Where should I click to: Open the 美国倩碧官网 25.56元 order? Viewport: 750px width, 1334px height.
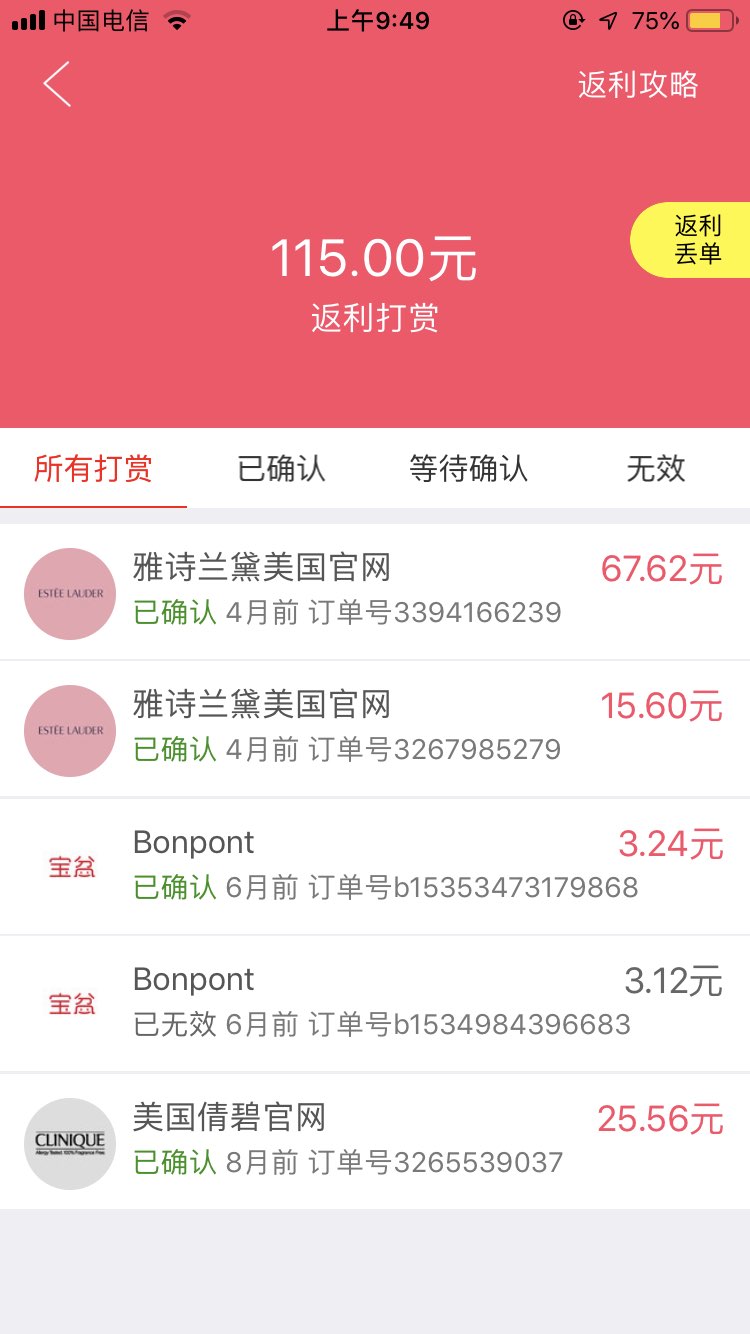tap(375, 1141)
